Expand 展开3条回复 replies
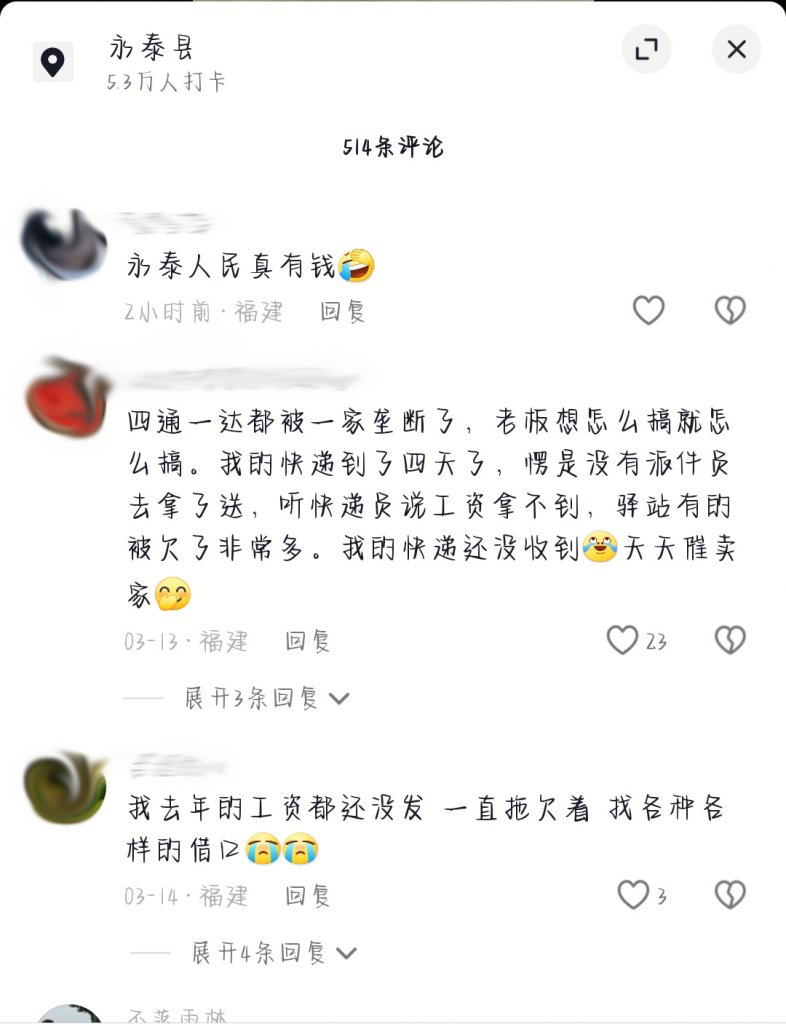This screenshot has width=786, height=1024. (266, 698)
